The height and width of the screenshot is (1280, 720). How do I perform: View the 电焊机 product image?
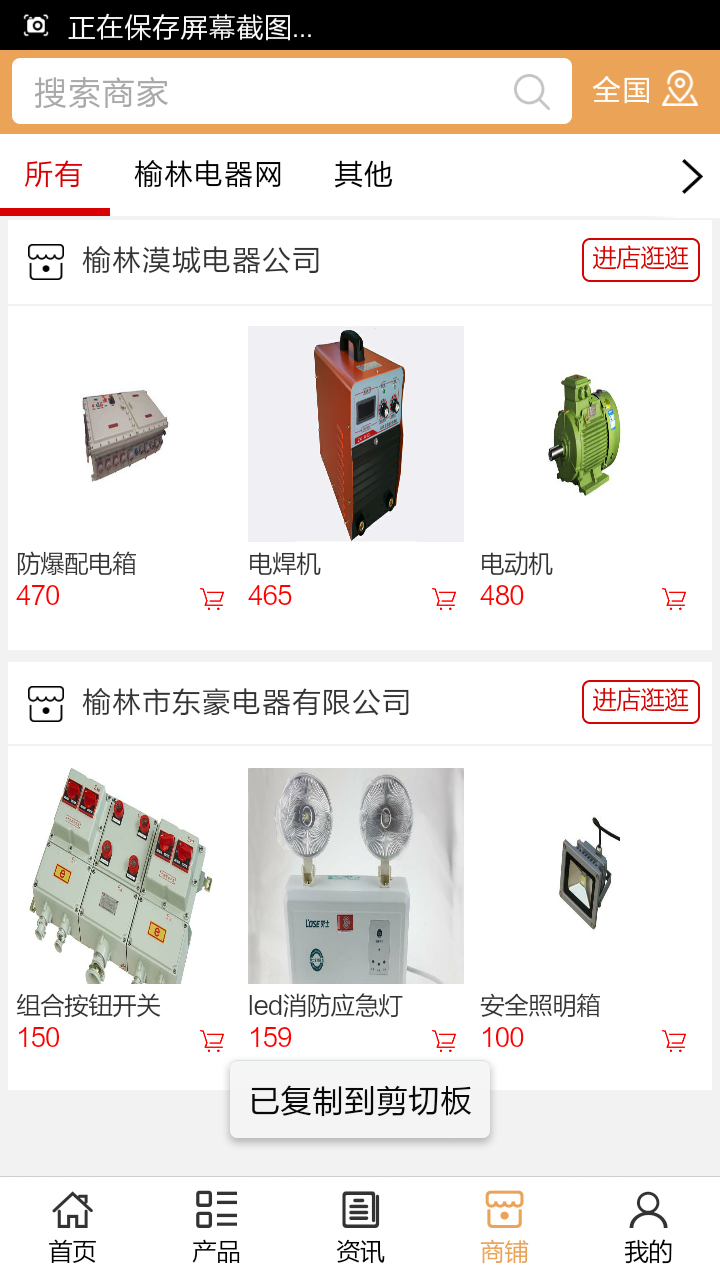pyautogui.click(x=356, y=434)
